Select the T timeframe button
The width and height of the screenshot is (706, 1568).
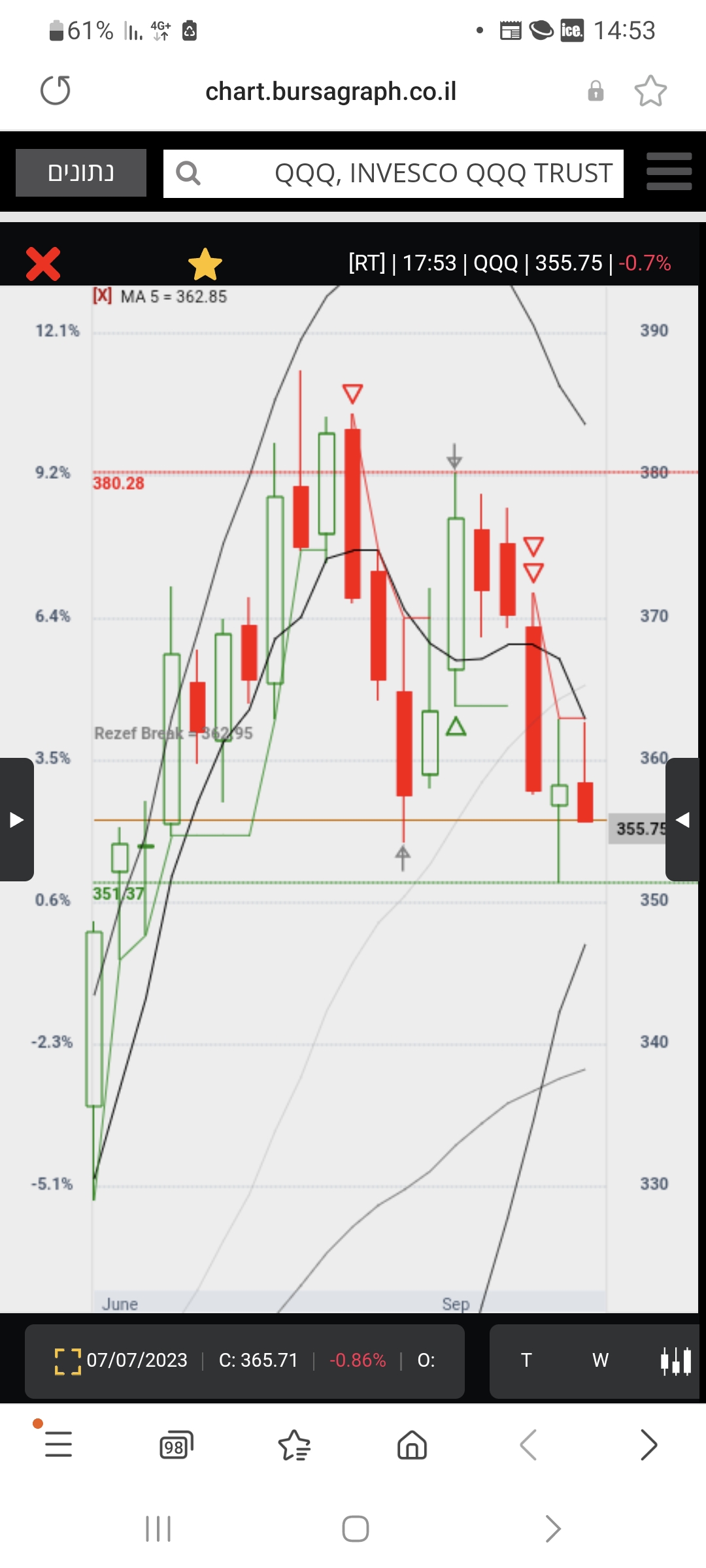(526, 1361)
